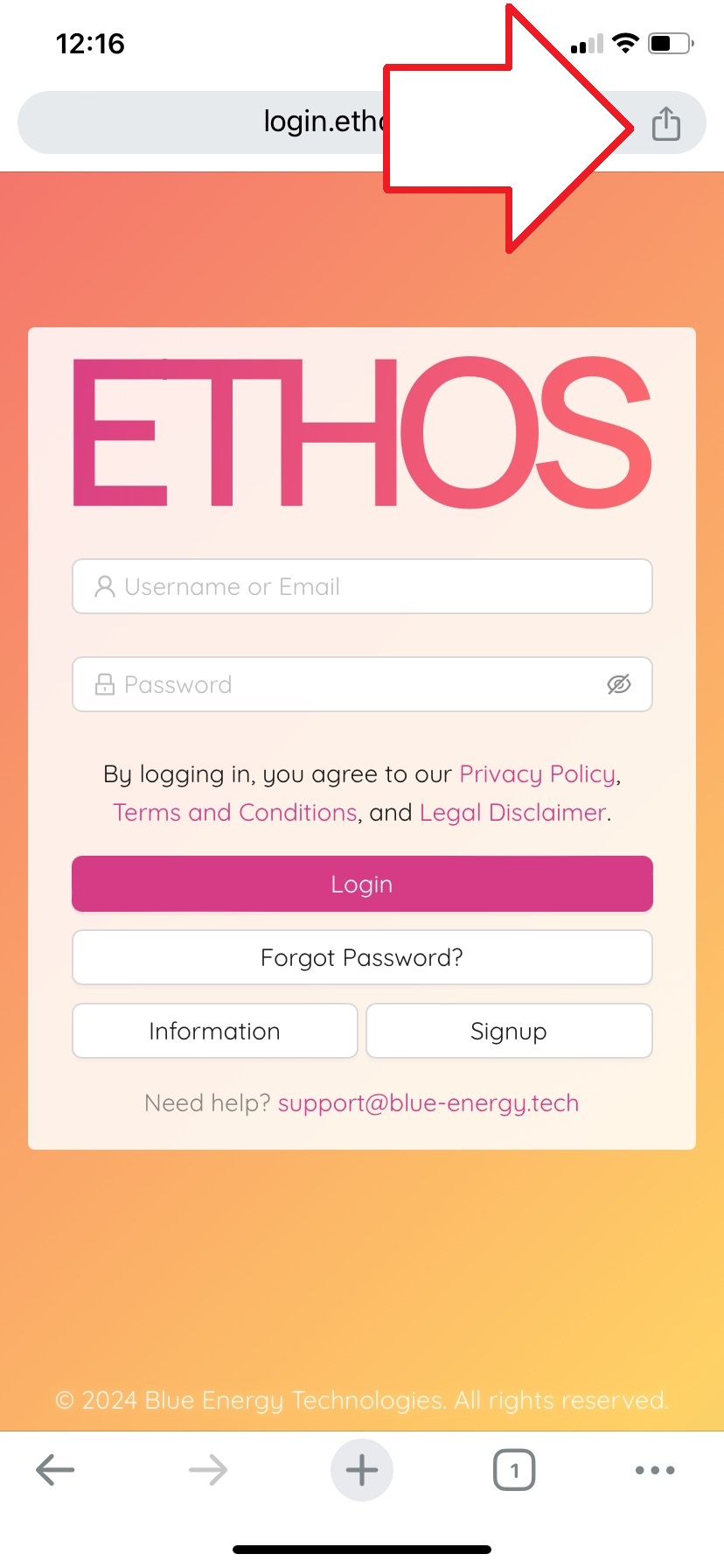Toggle password visibility eye icon
This screenshot has height=1568, width=724.
point(618,684)
